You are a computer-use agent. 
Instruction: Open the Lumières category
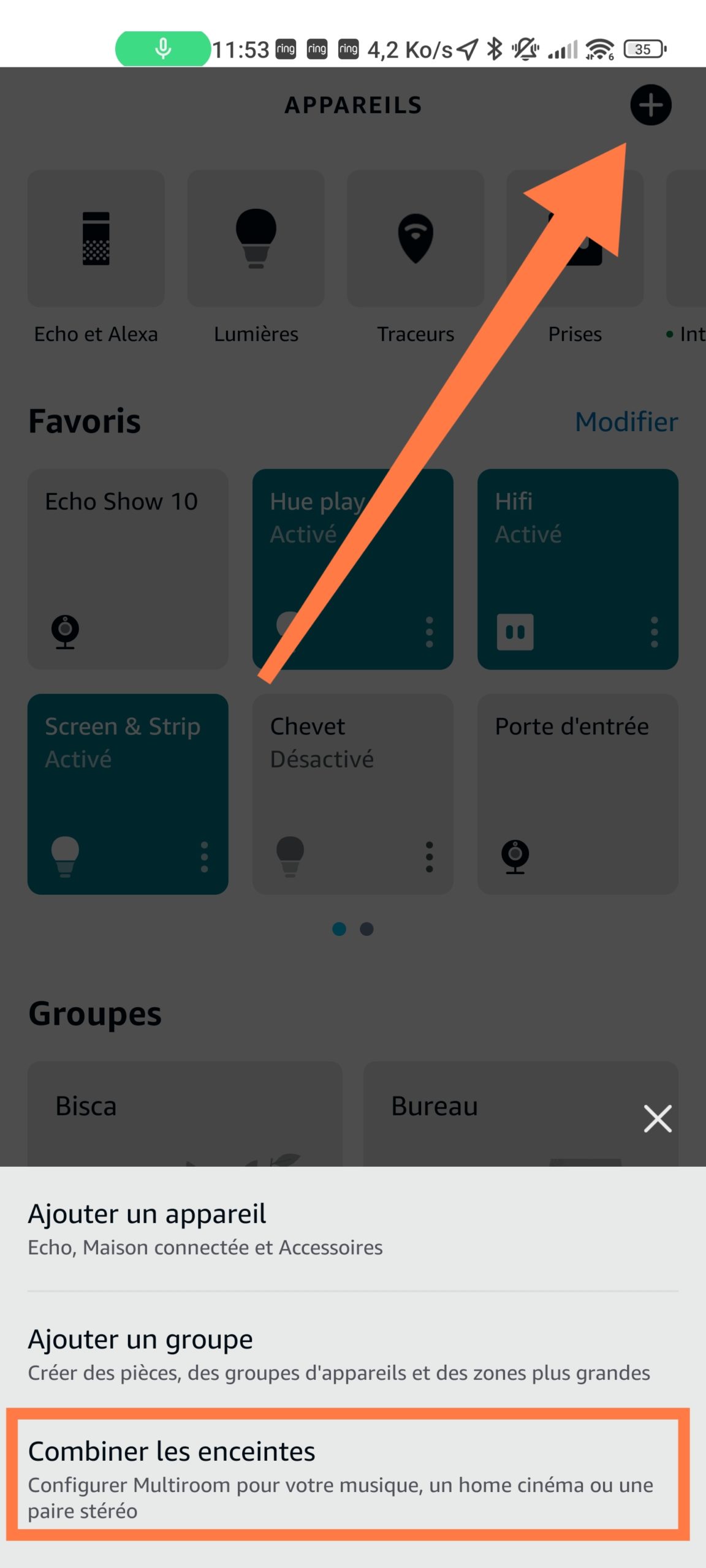[256, 257]
